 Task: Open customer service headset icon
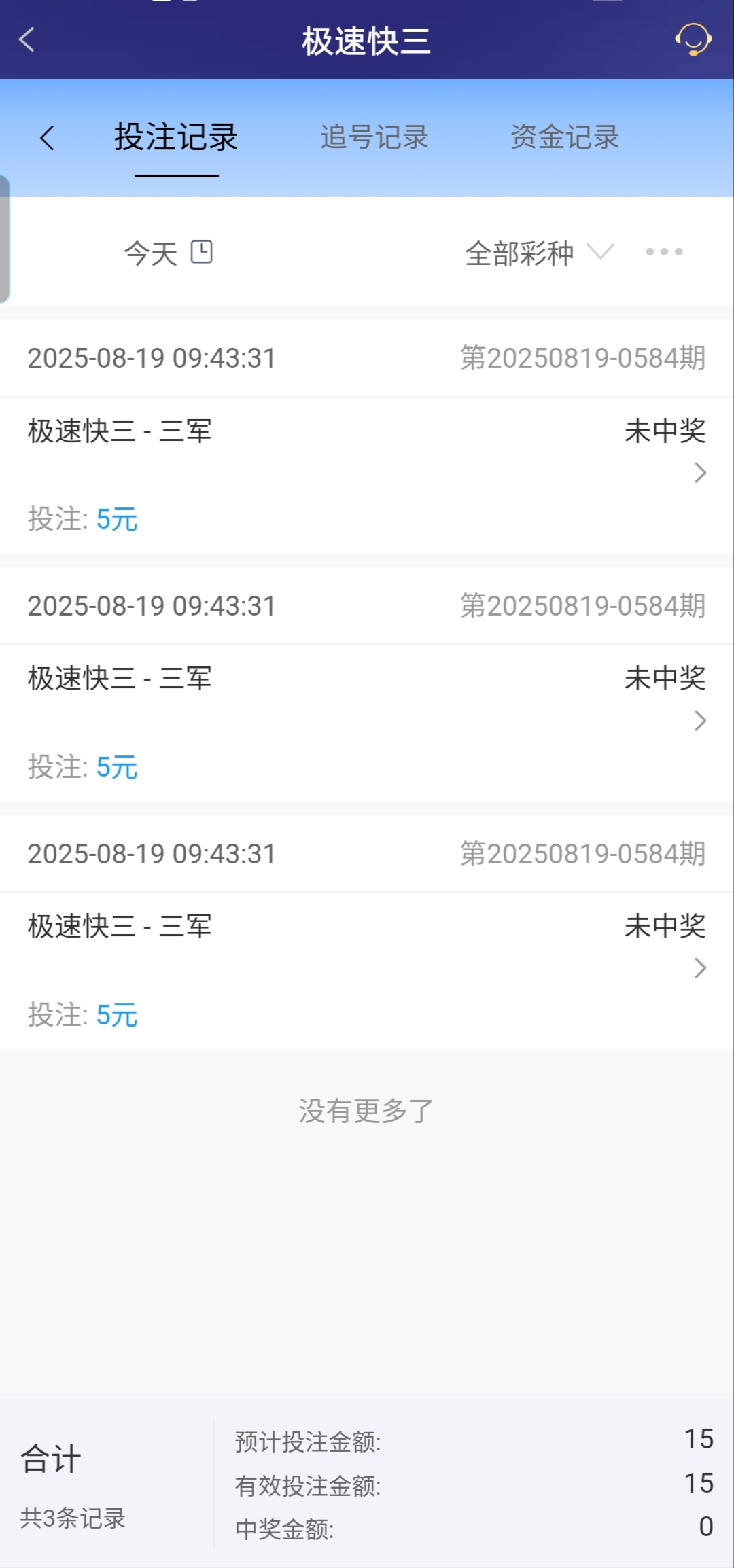(693, 40)
